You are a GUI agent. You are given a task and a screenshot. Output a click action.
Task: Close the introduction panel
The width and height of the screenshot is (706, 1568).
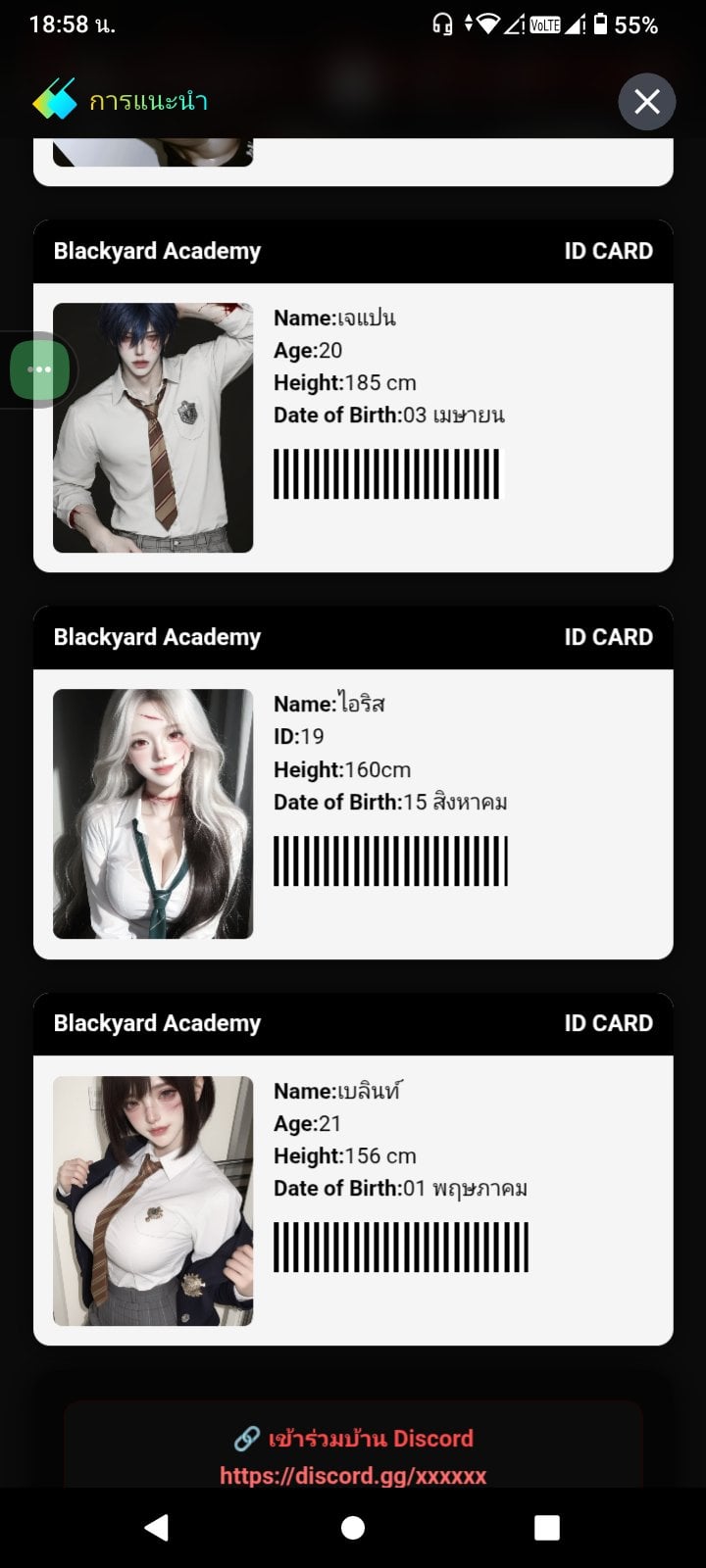point(646,101)
